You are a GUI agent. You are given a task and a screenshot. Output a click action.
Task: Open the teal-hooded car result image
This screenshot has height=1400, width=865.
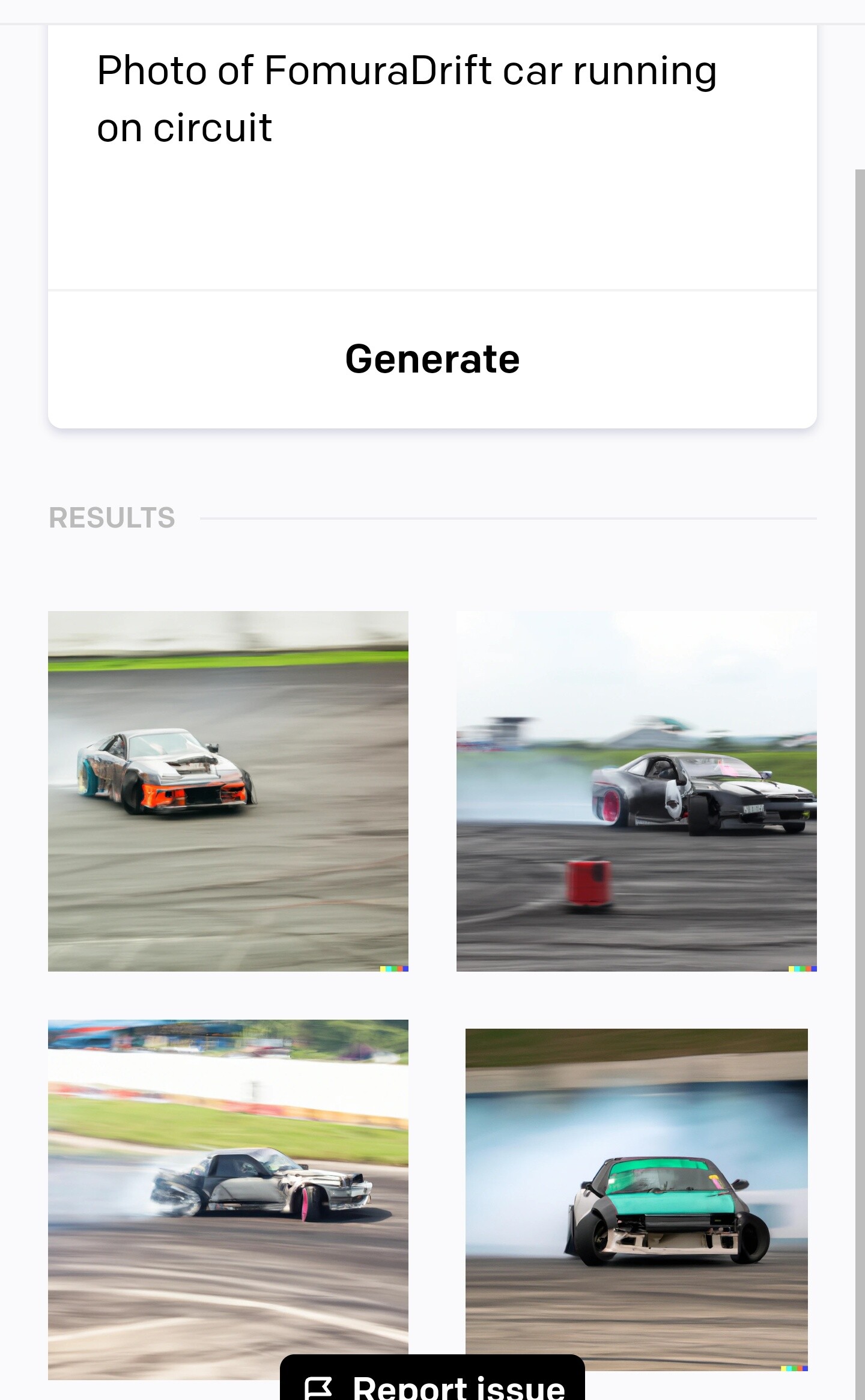click(x=636, y=1196)
